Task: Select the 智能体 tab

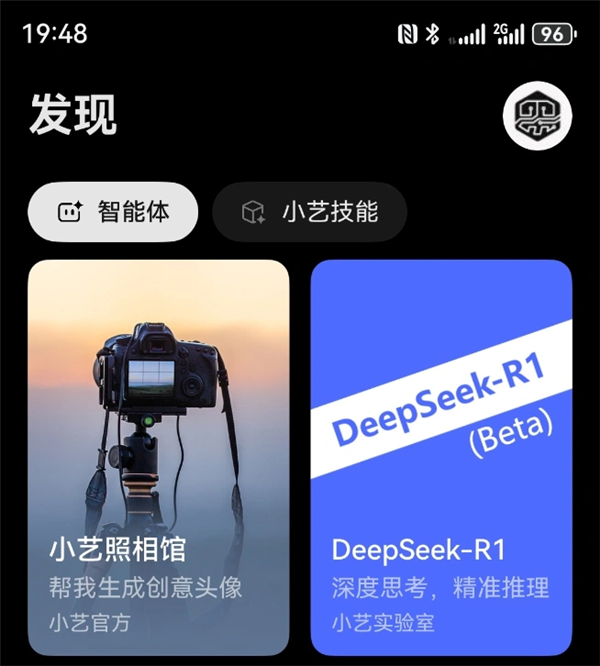Action: click(x=113, y=212)
